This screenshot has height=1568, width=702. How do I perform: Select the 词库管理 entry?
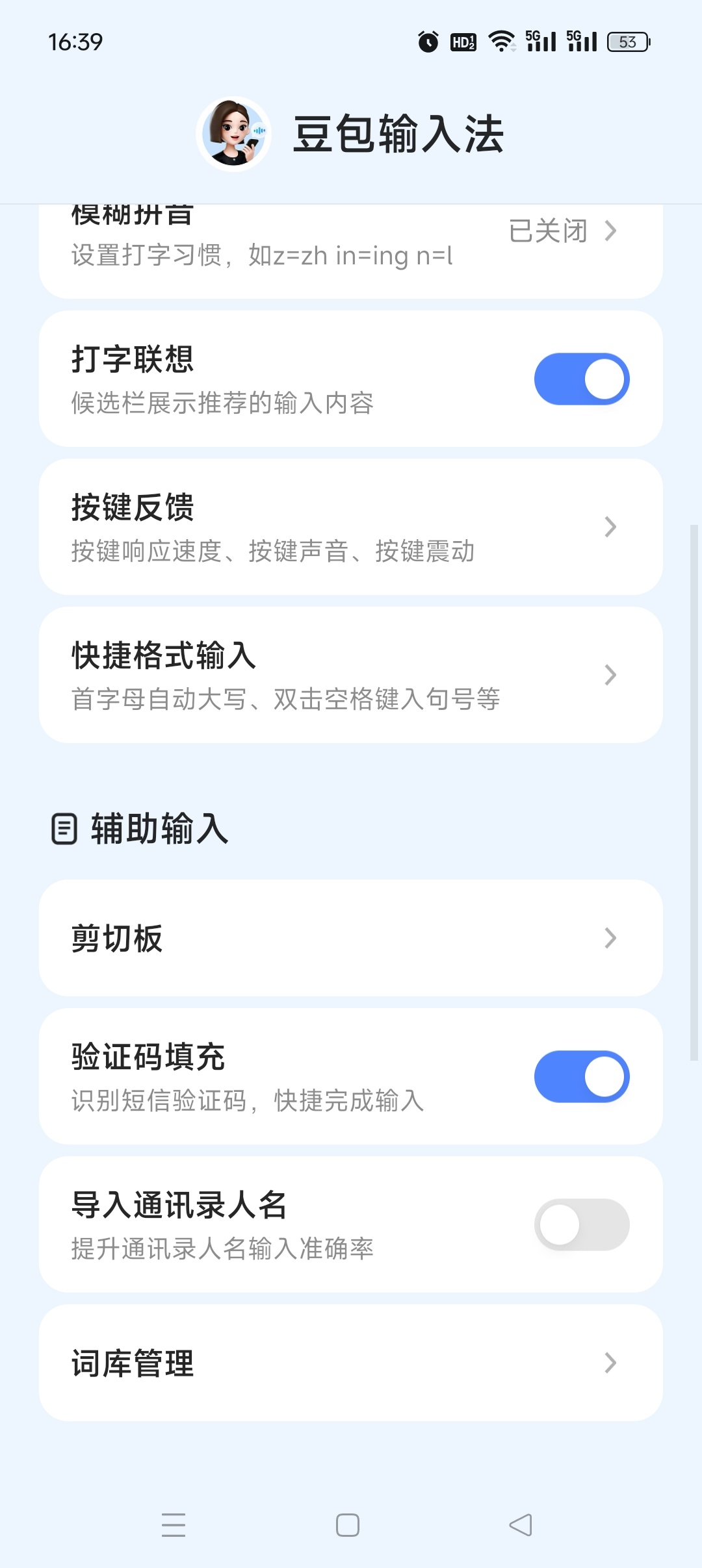(609, 1363)
